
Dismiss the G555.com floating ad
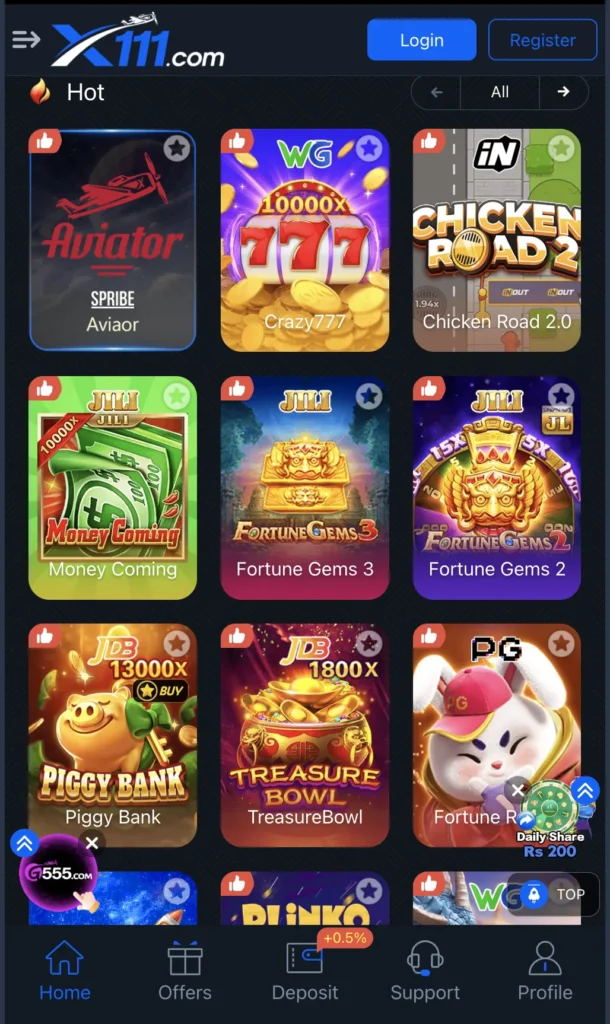coord(92,844)
